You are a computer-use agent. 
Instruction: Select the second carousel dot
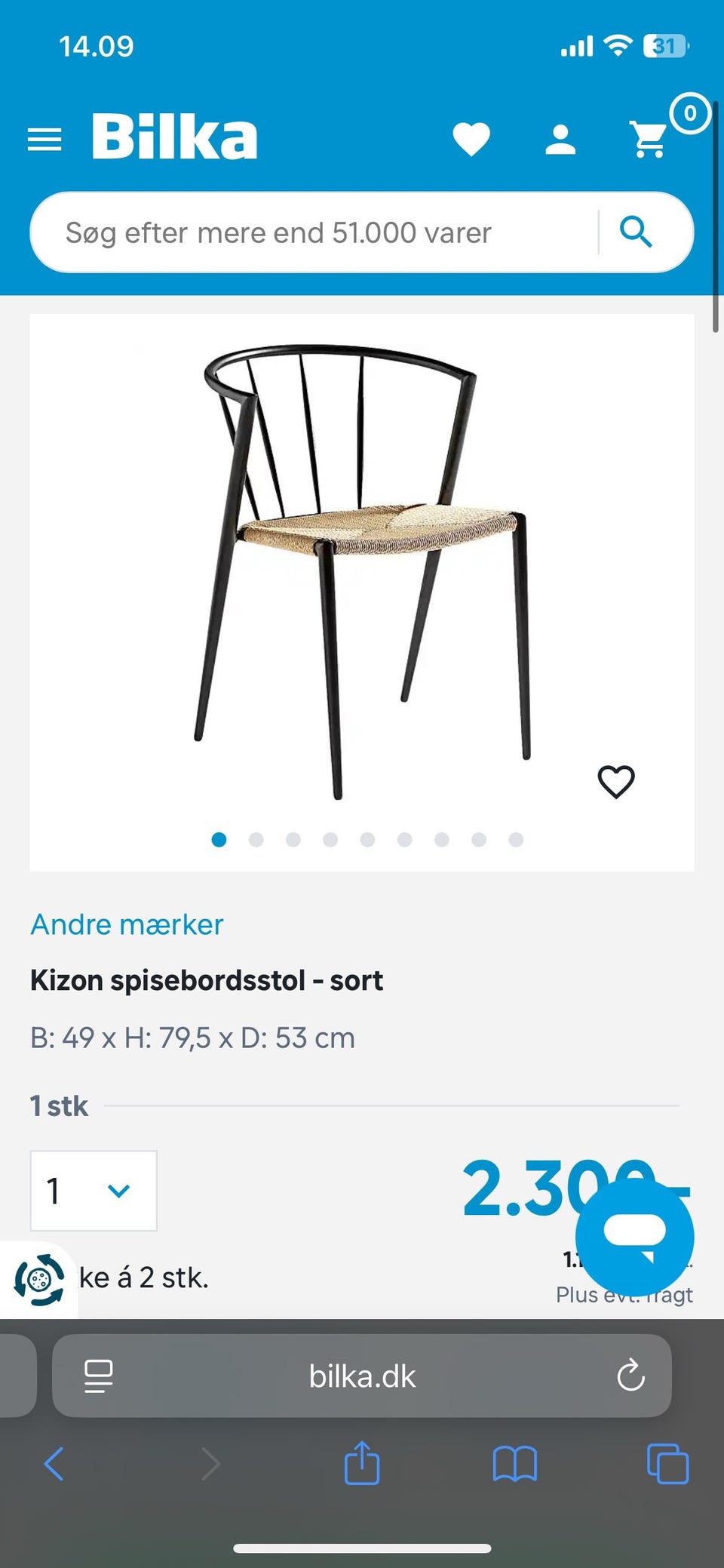(256, 839)
